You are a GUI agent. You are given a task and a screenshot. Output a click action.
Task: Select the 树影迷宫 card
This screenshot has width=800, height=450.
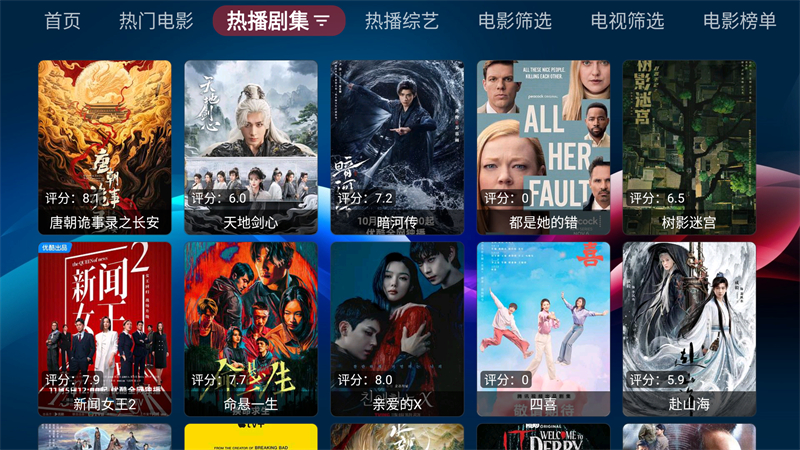tap(689, 148)
